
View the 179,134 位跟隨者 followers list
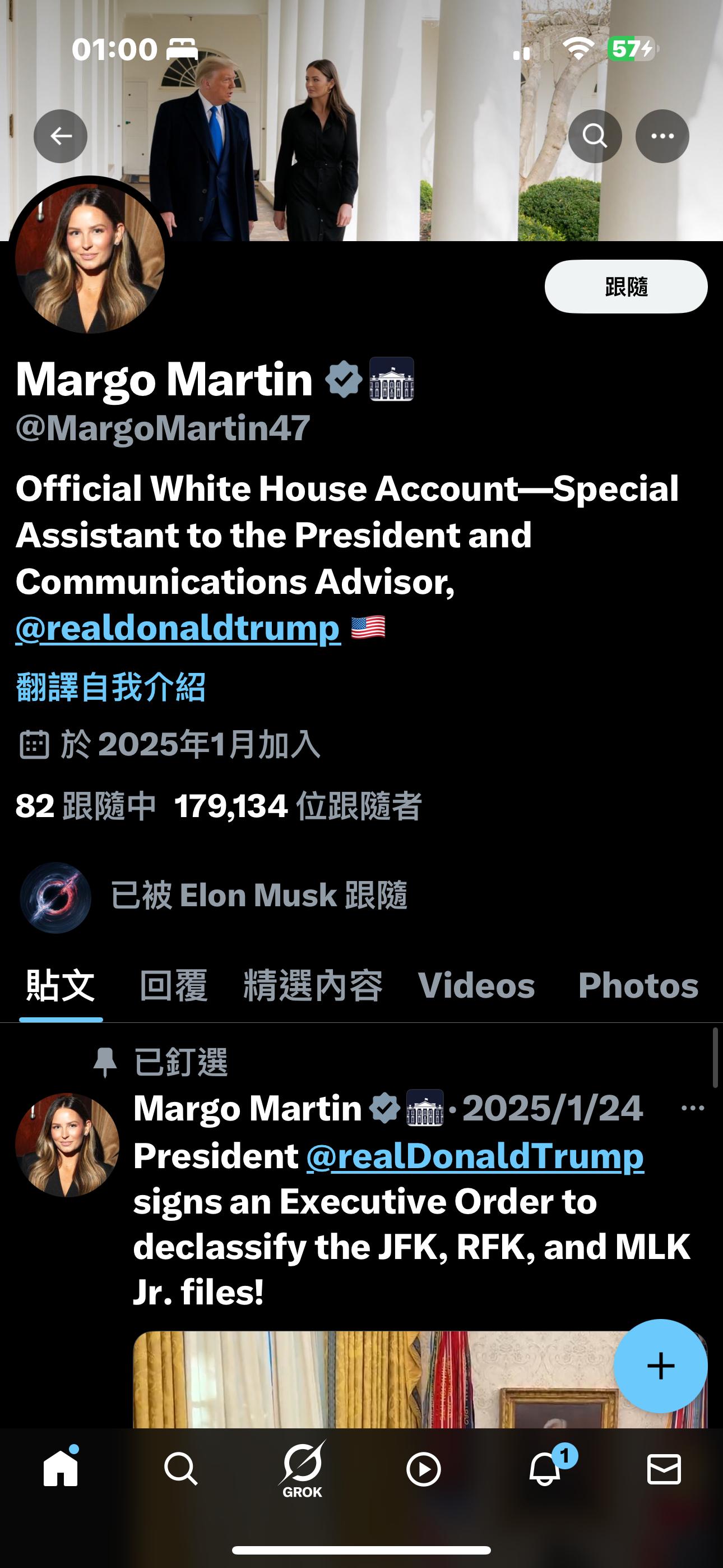(298, 806)
